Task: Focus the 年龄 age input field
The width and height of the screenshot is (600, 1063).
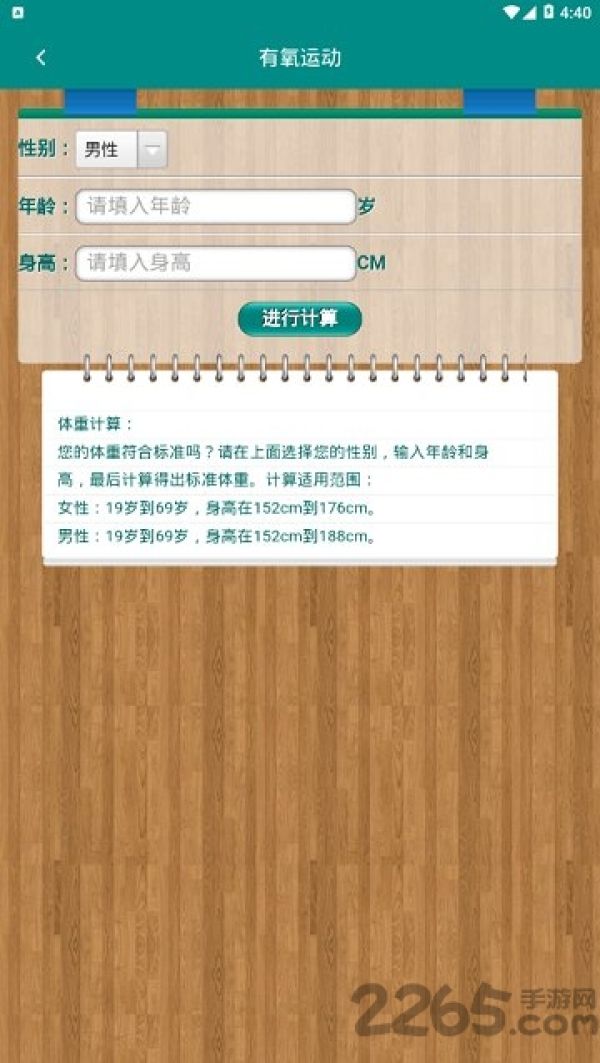Action: click(216, 207)
